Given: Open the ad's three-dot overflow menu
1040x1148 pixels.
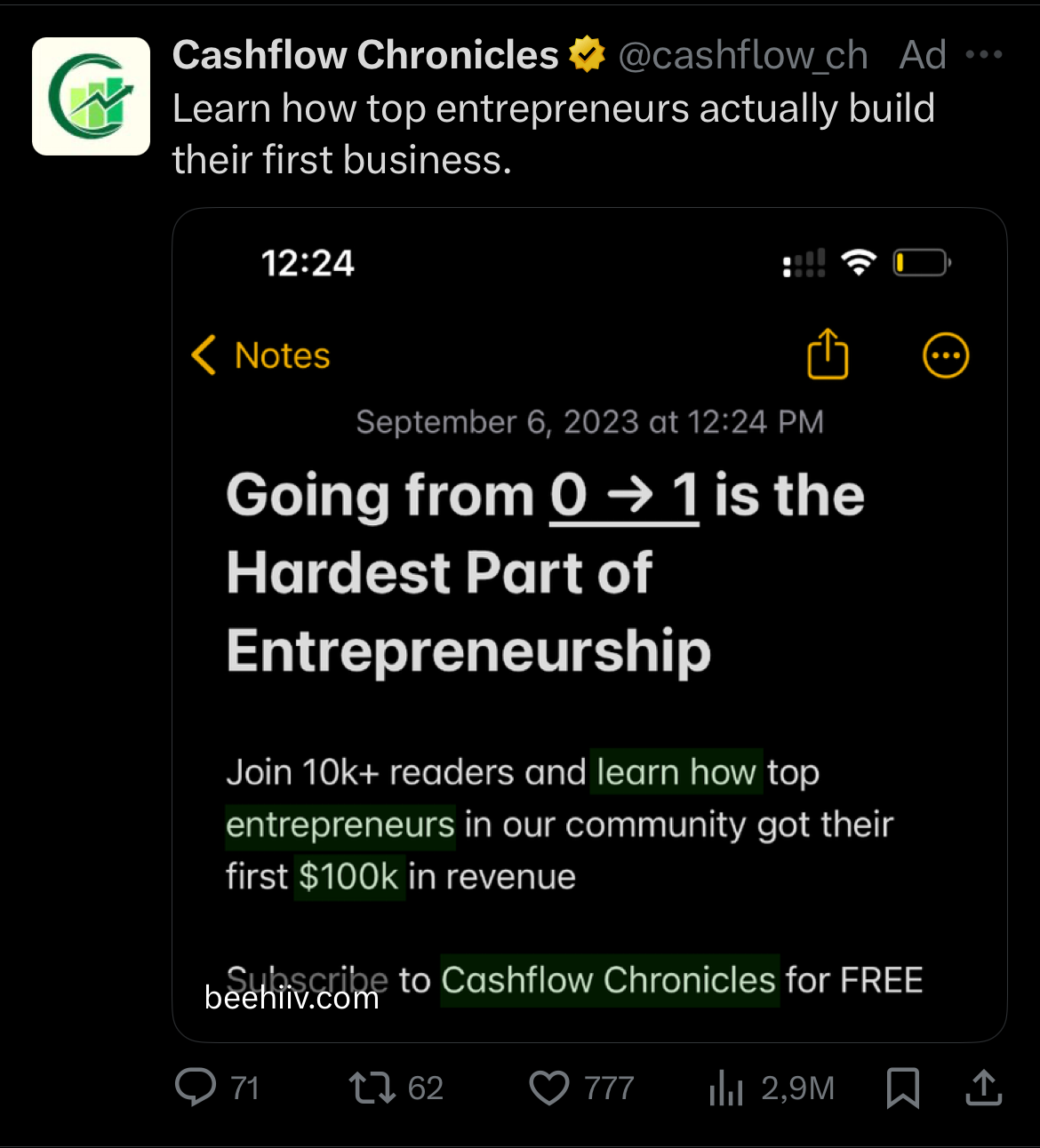Looking at the screenshot, I should pyautogui.click(x=983, y=55).
